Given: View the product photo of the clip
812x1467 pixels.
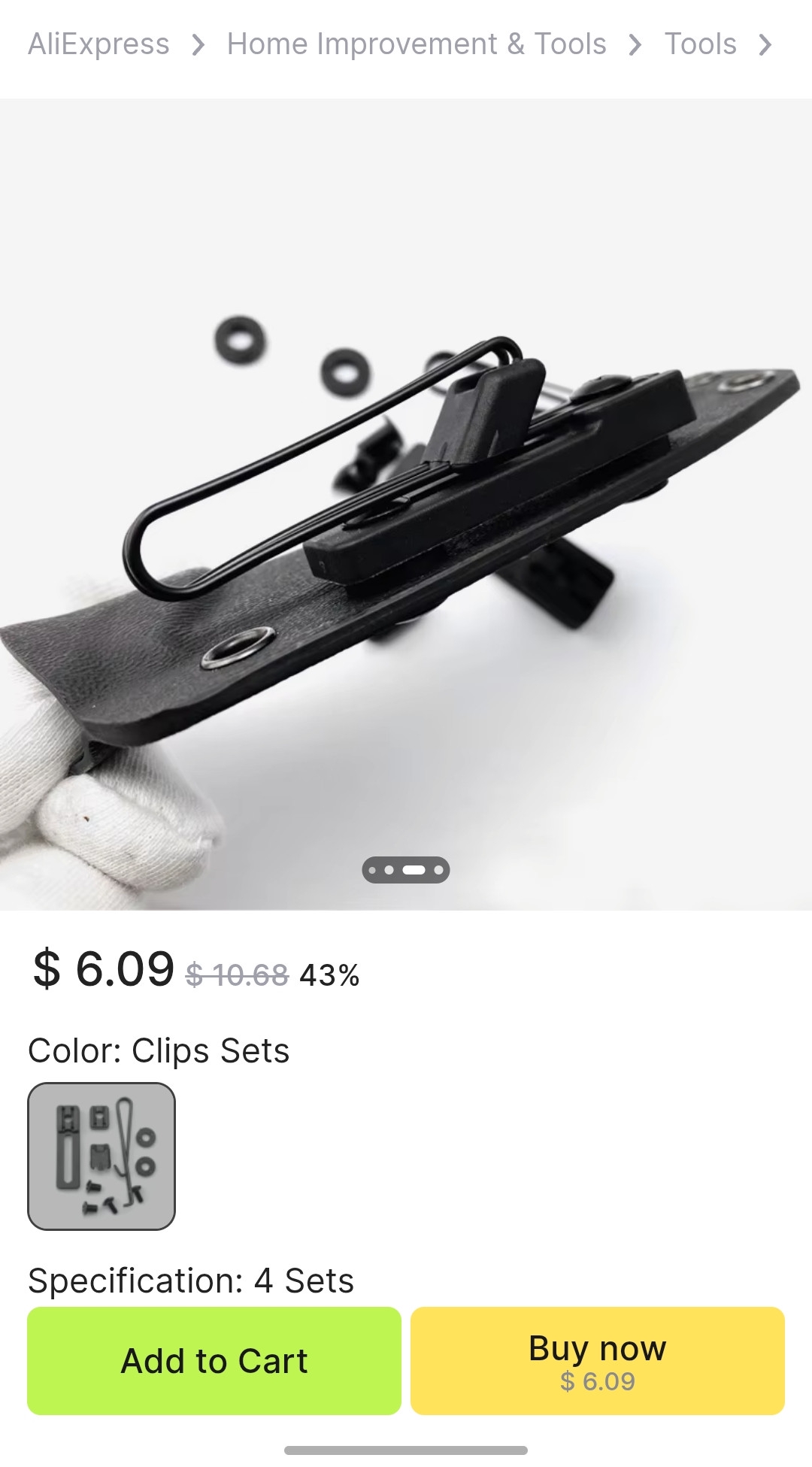Looking at the screenshot, I should coord(406,504).
